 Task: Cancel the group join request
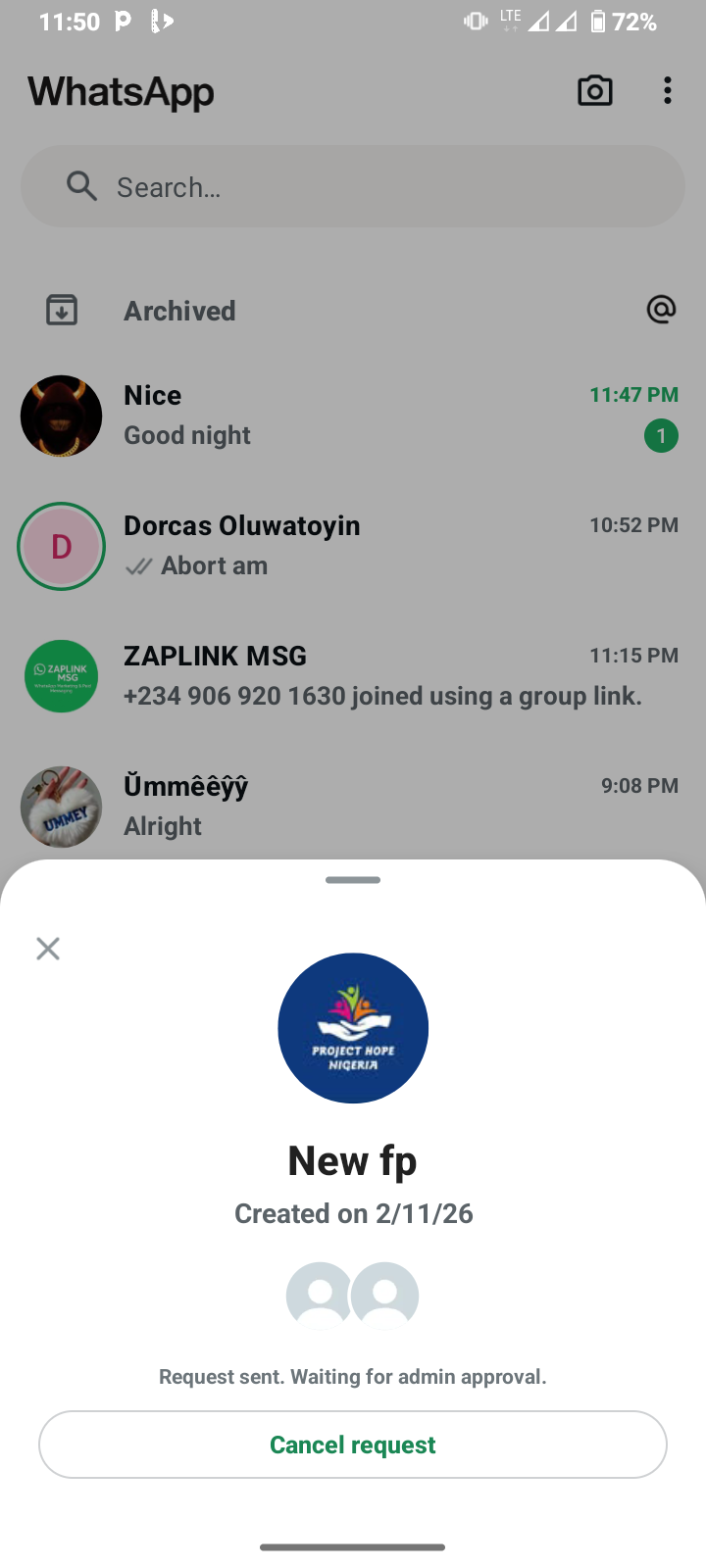[353, 1445]
